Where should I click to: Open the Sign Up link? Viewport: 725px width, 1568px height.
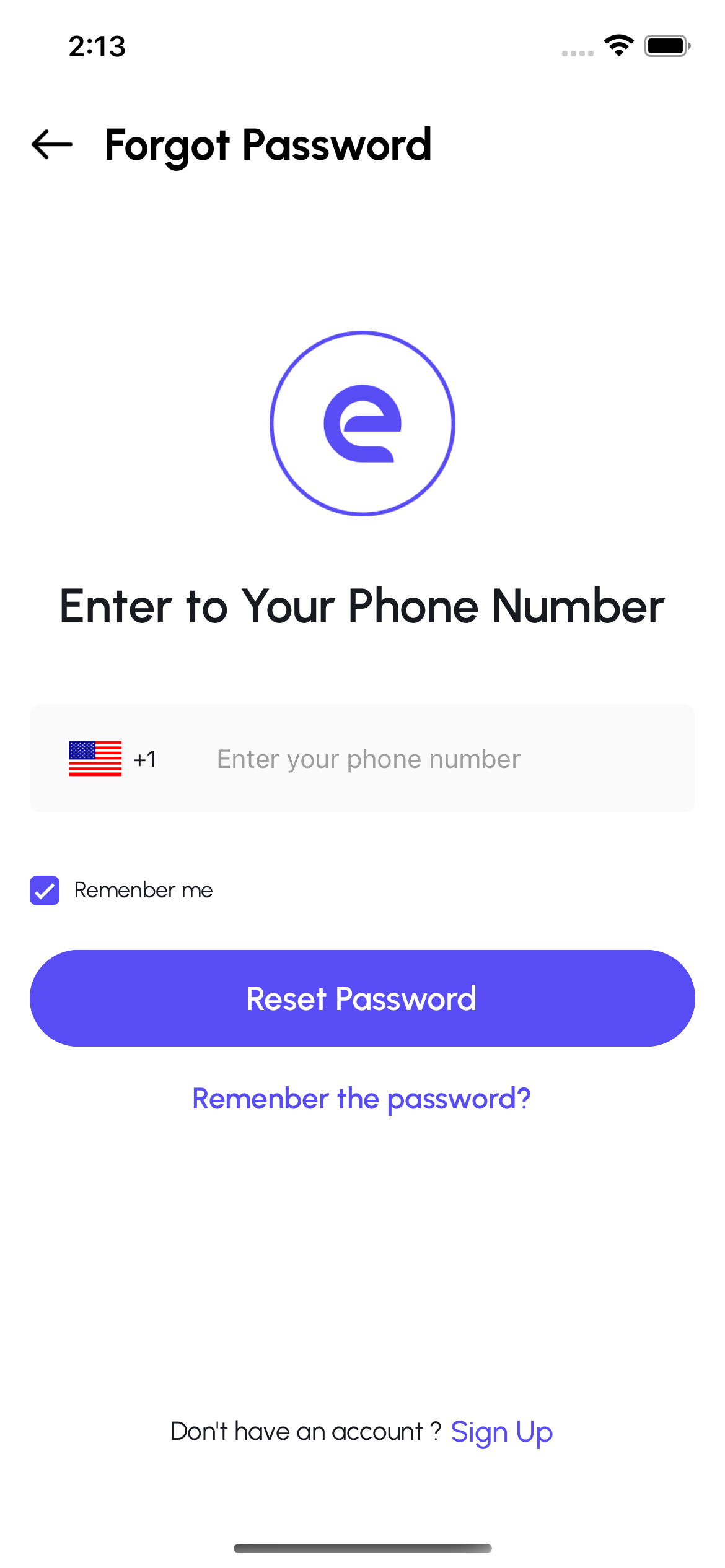tap(501, 1432)
